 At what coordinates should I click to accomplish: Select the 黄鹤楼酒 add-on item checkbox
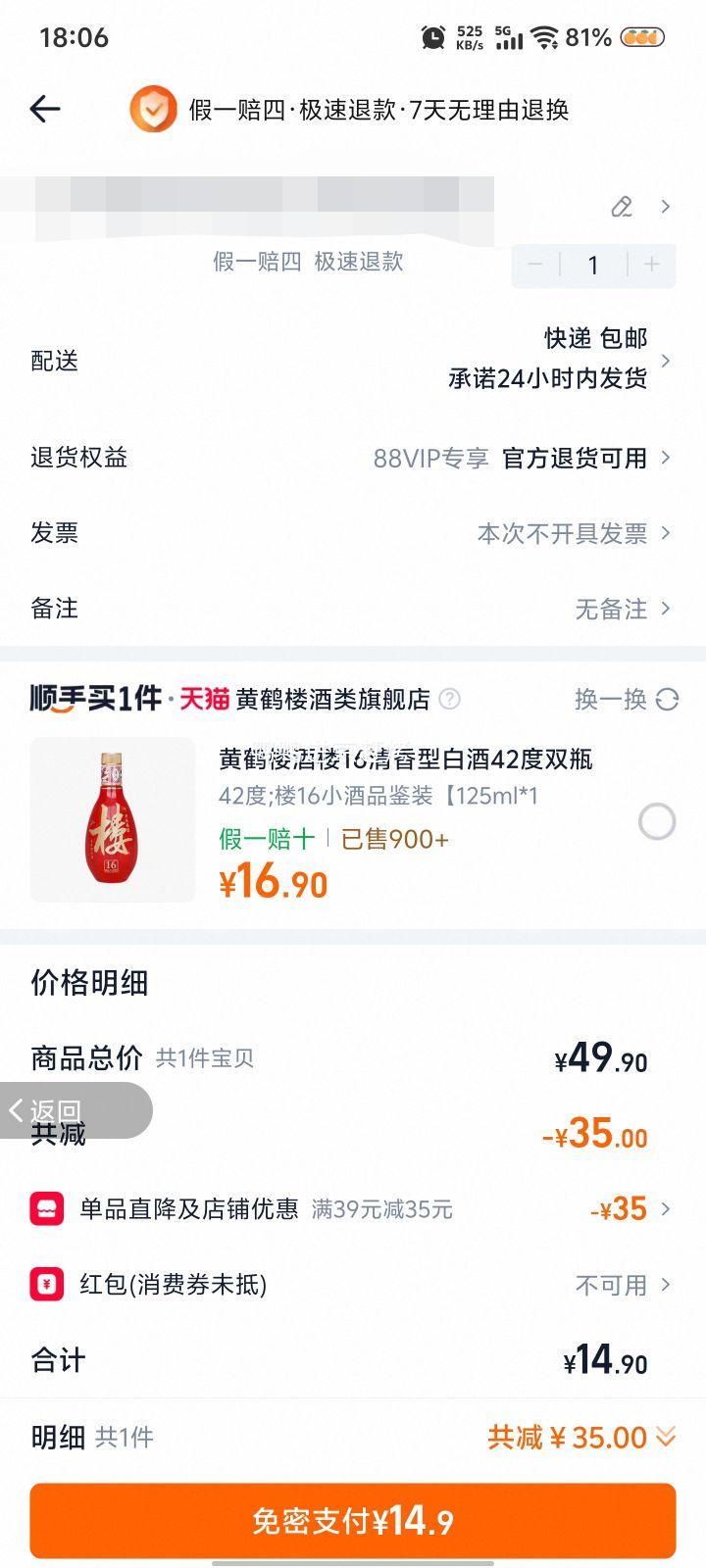point(657,821)
